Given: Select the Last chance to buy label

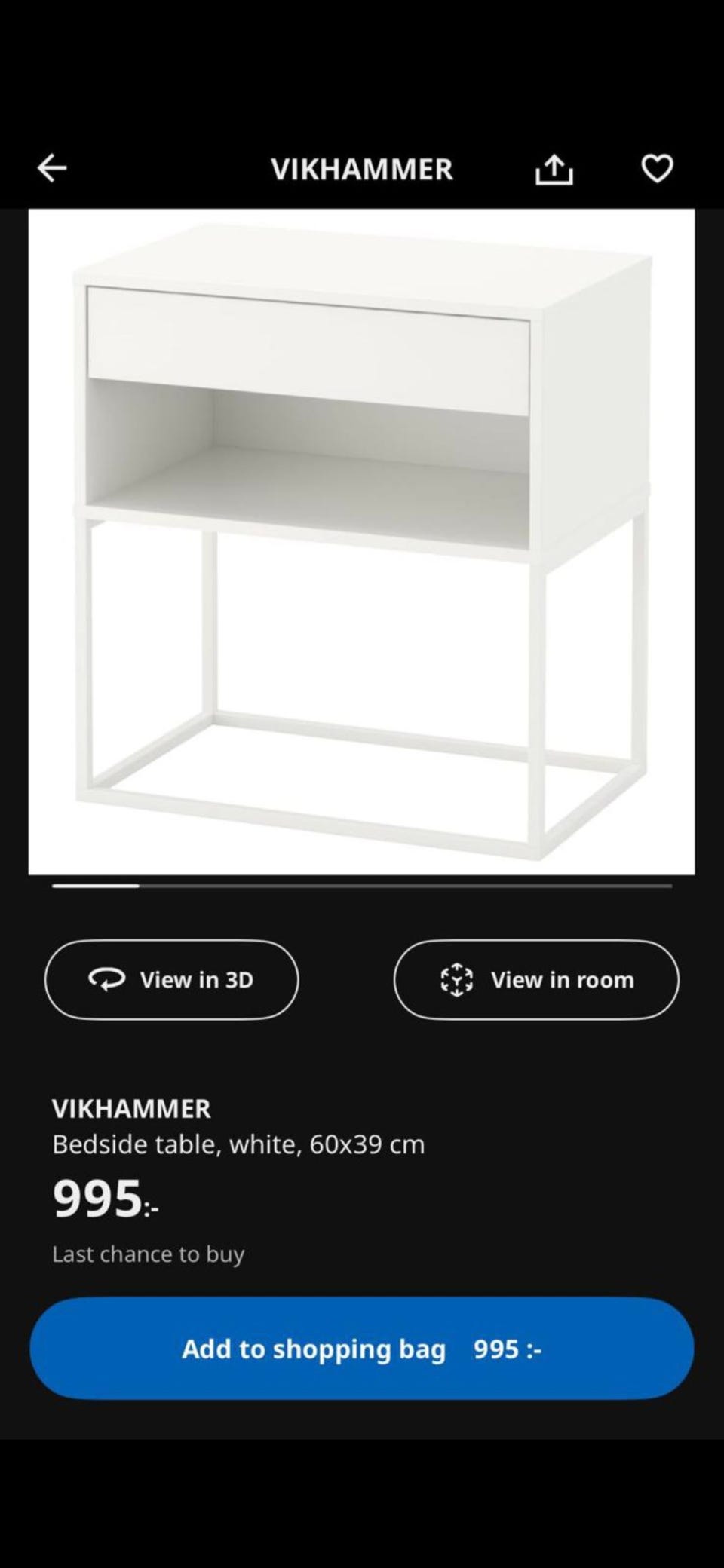Looking at the screenshot, I should pos(148,1254).
